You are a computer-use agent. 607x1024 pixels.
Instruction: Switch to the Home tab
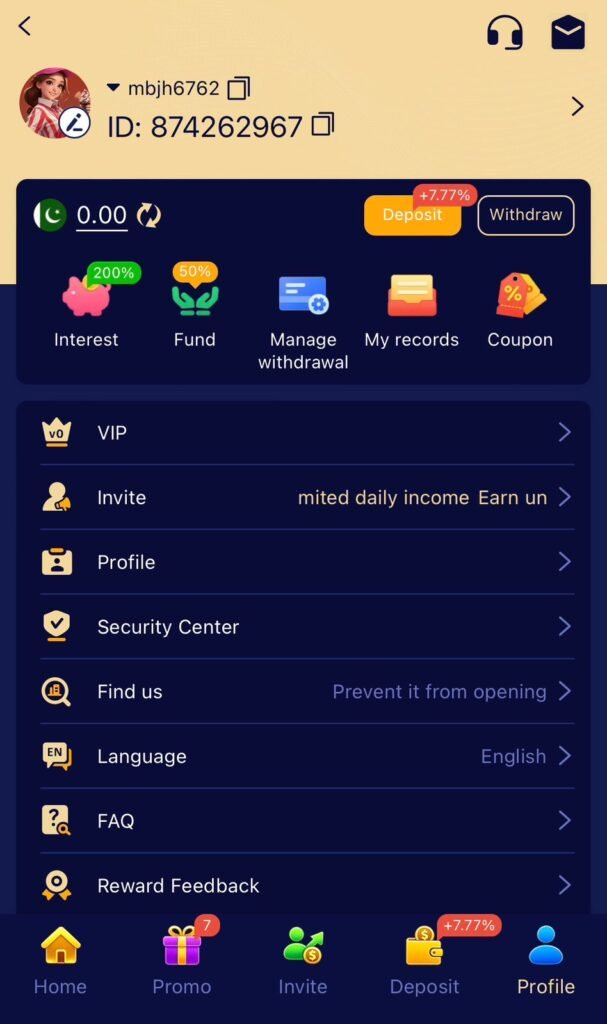pyautogui.click(x=60, y=961)
